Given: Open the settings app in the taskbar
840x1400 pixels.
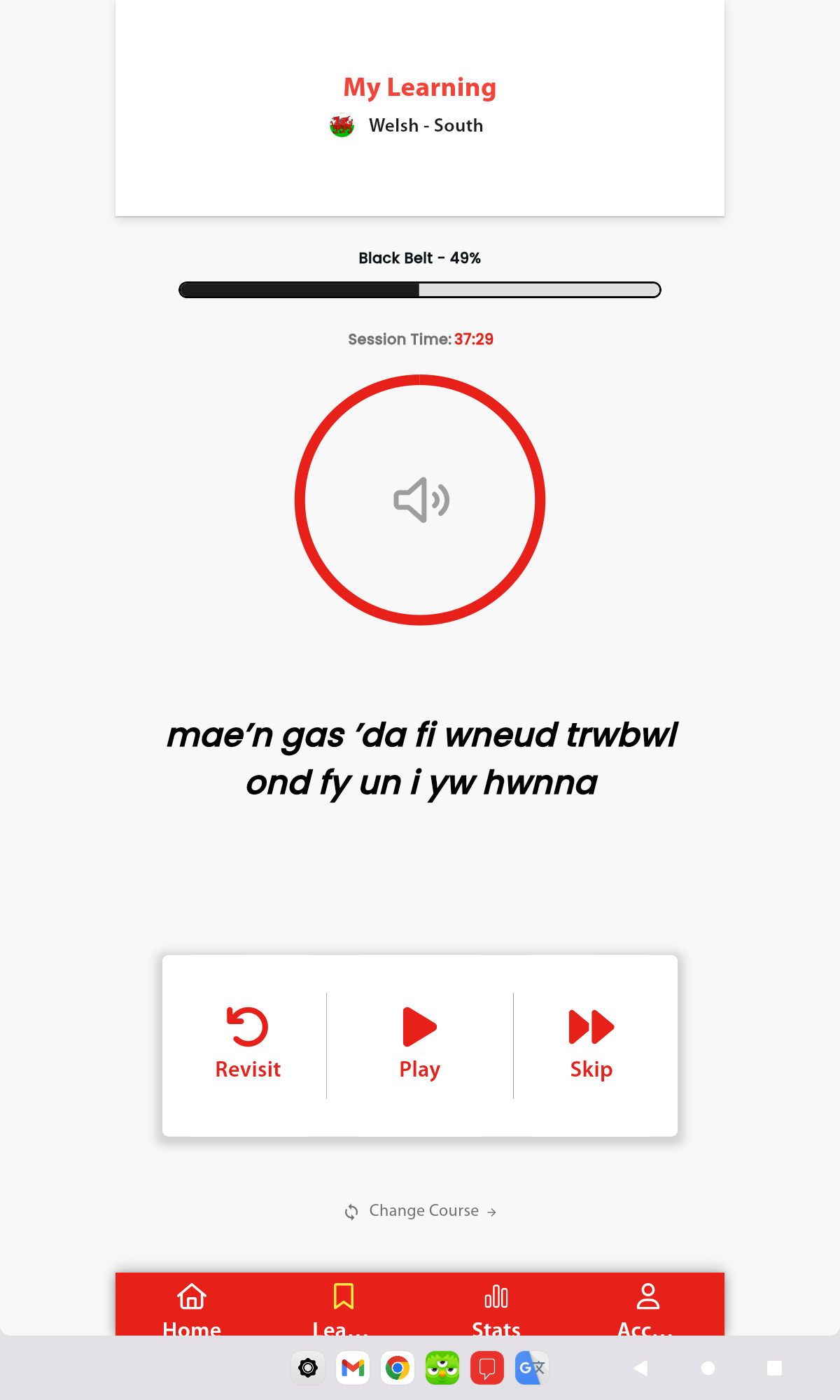Looking at the screenshot, I should [x=308, y=1368].
